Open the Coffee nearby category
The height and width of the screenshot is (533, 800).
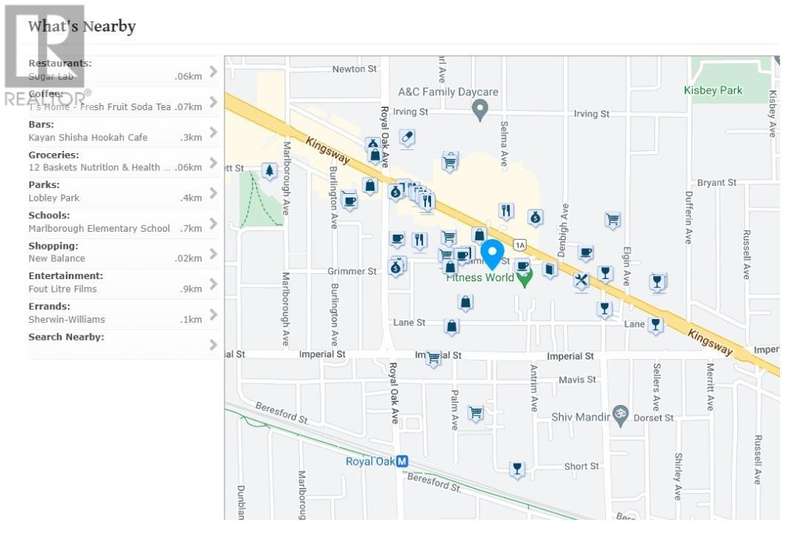122,99
